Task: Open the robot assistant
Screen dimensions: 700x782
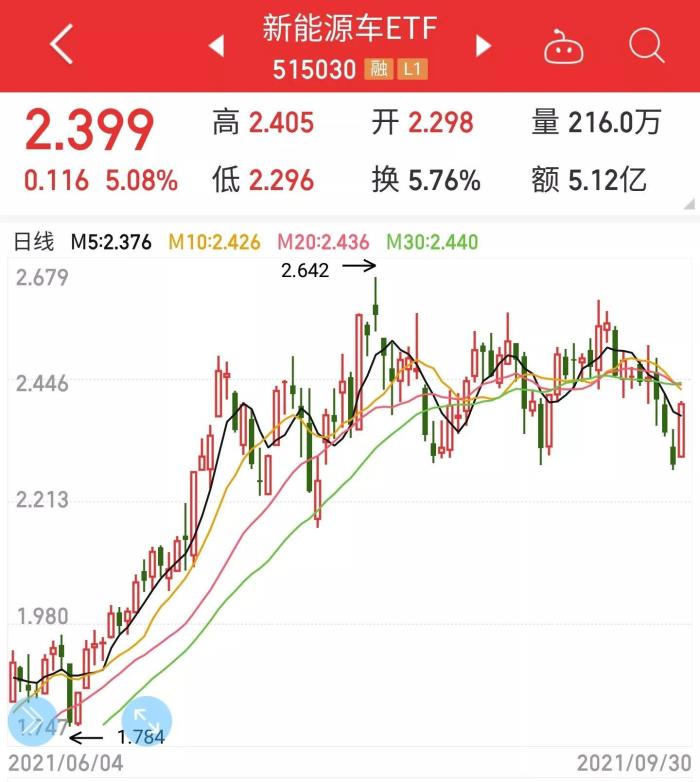Action: [564, 45]
